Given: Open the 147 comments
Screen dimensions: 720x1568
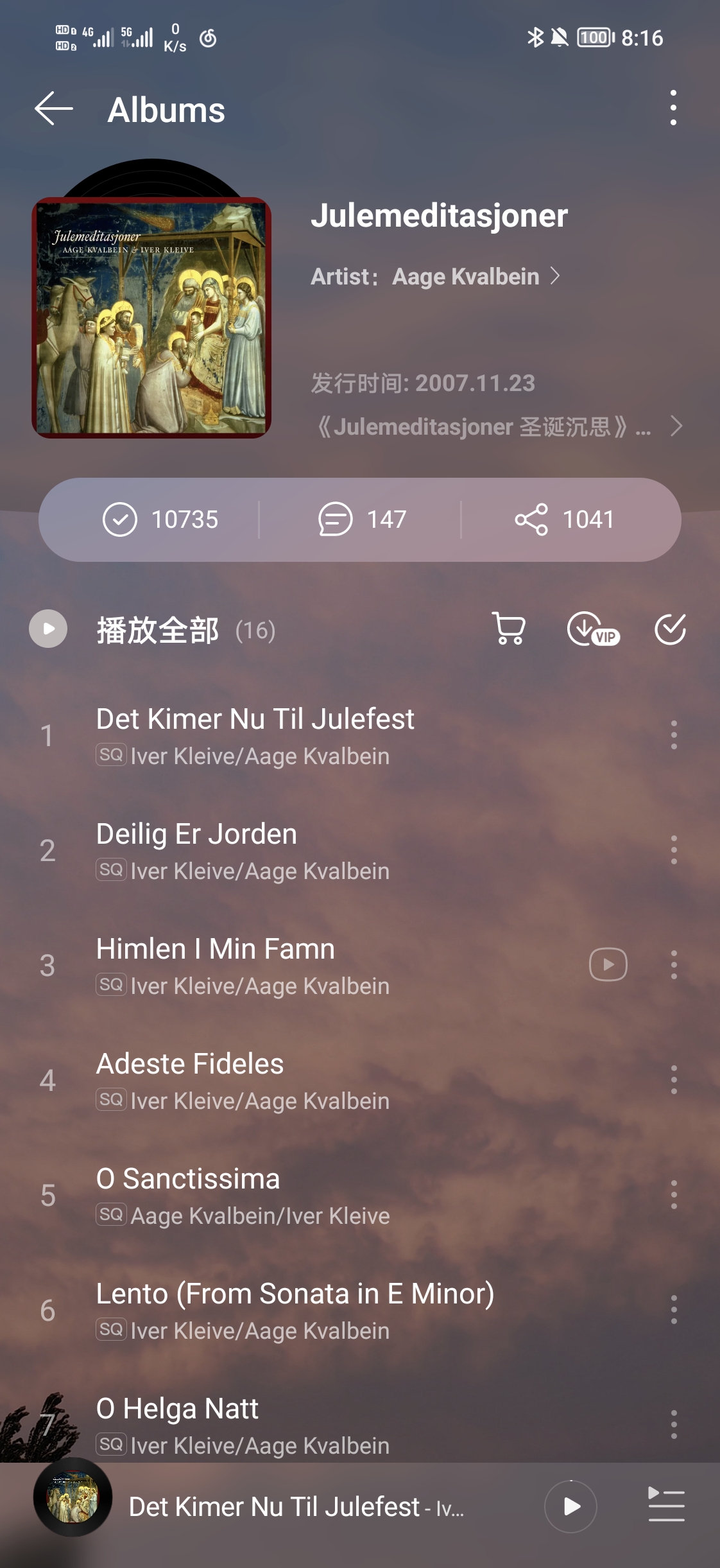Looking at the screenshot, I should (362, 519).
